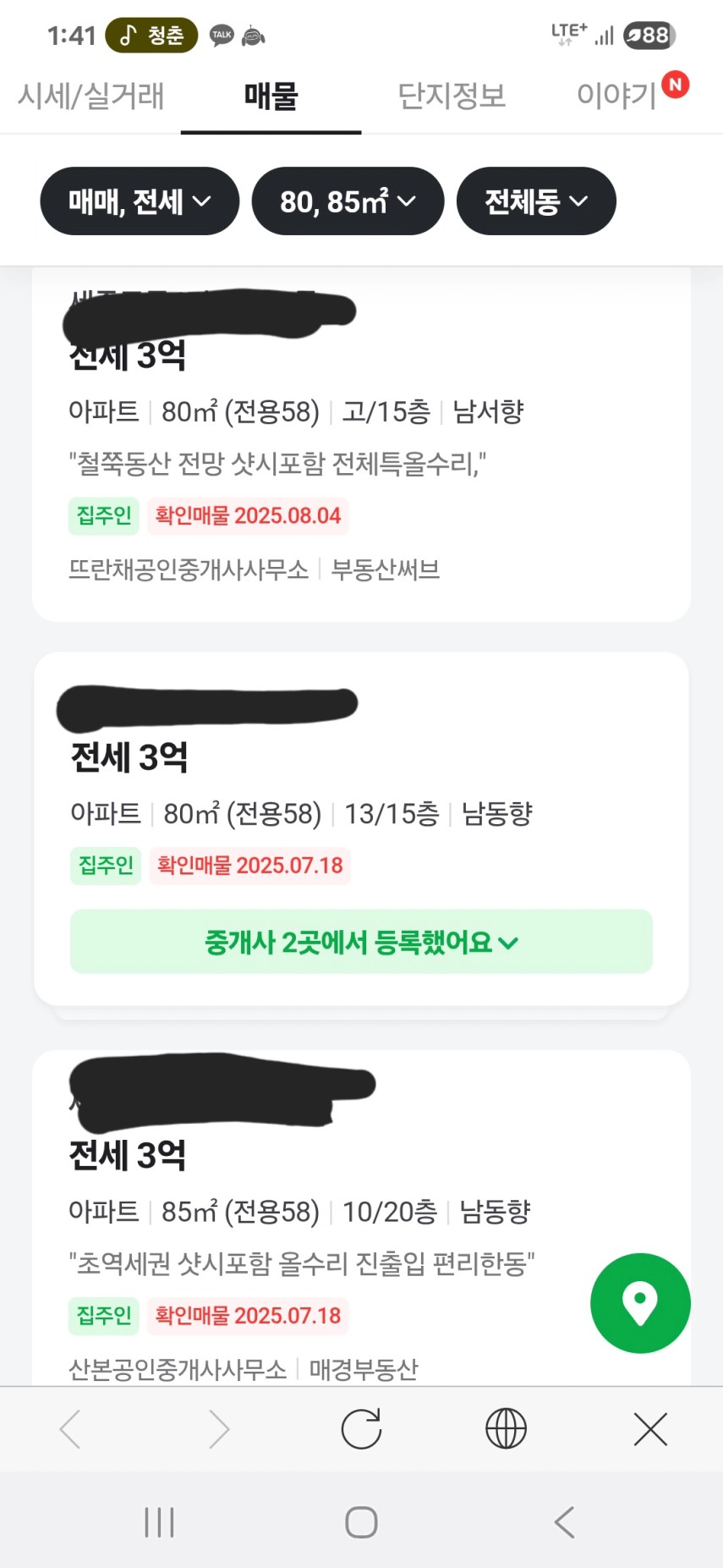Go forward in the browser toolbar
Viewport: 723px width, 1568px height.
[219, 1430]
